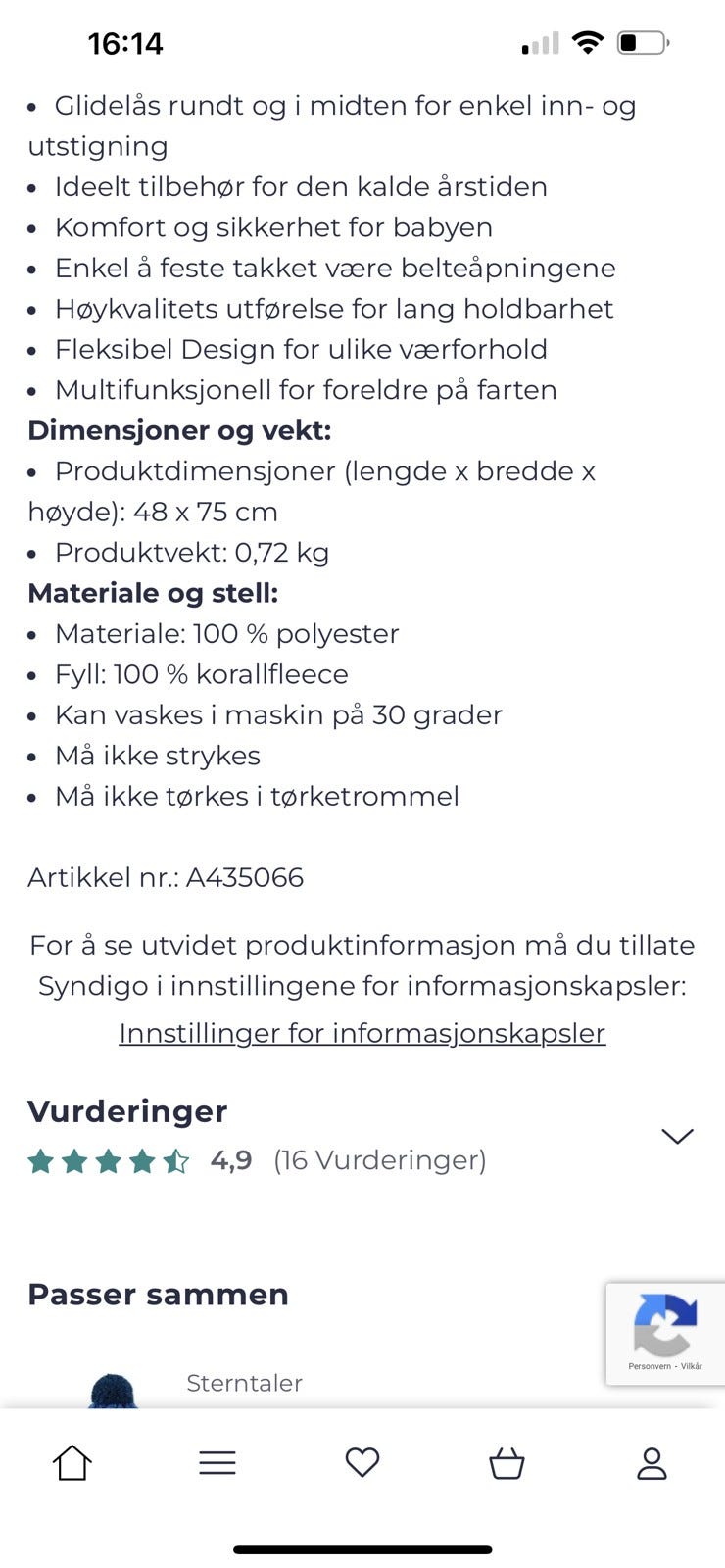Tap the cellular signal bars
725x1568 pixels.
tap(538, 42)
